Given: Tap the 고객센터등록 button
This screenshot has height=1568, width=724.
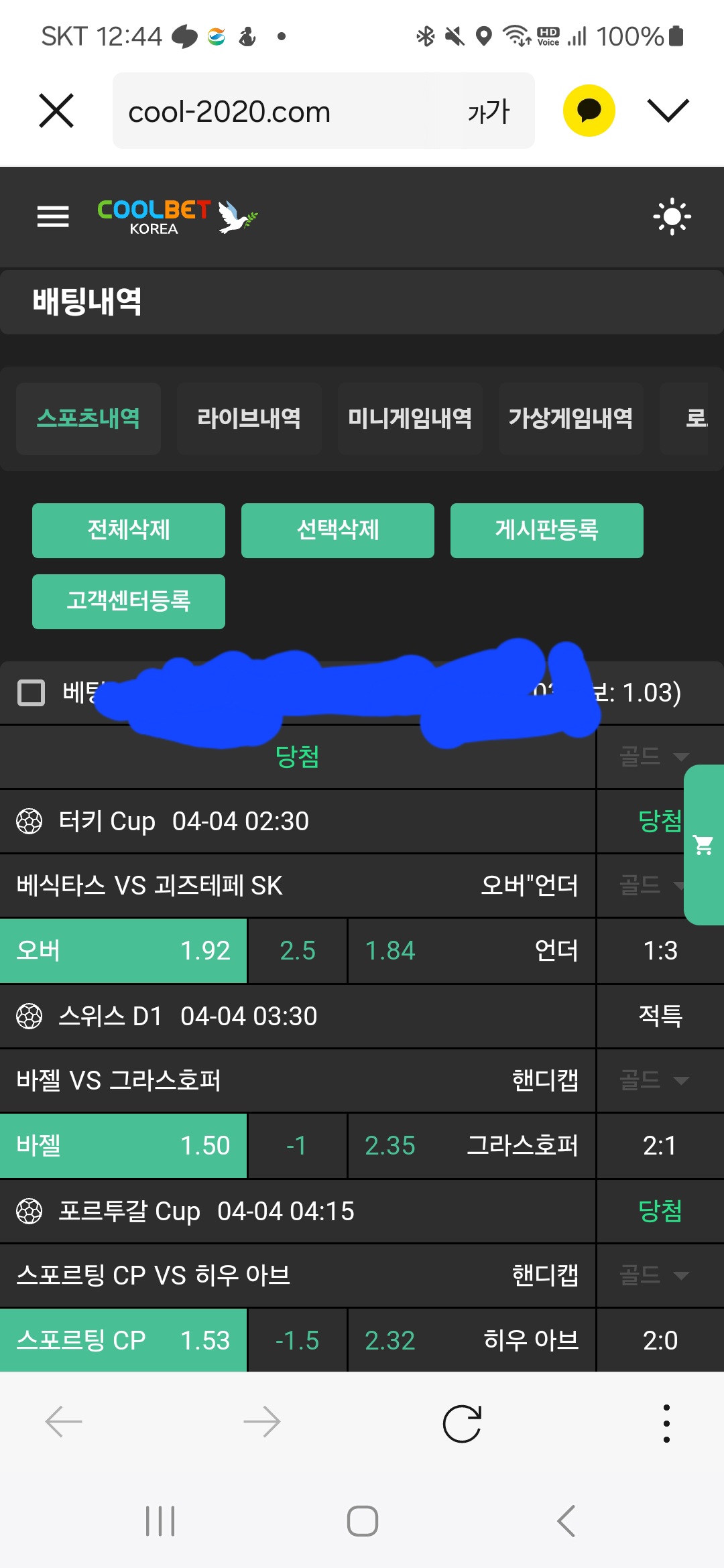Looking at the screenshot, I should 129,601.
